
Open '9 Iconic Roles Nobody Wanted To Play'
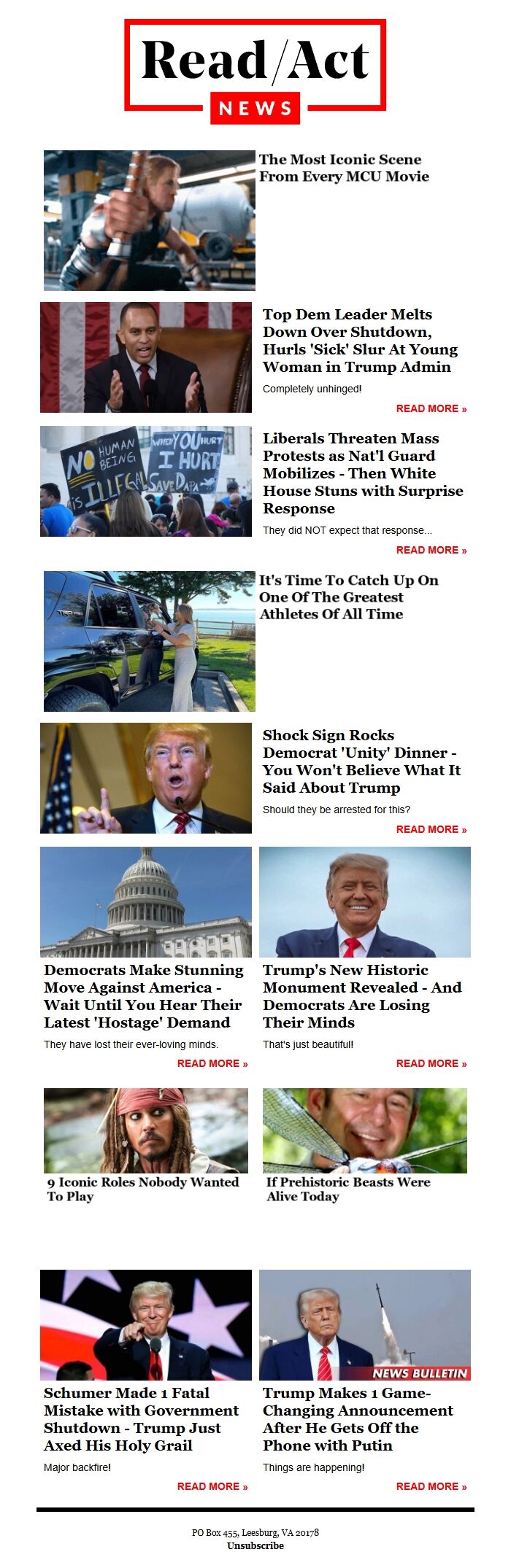[143, 1189]
